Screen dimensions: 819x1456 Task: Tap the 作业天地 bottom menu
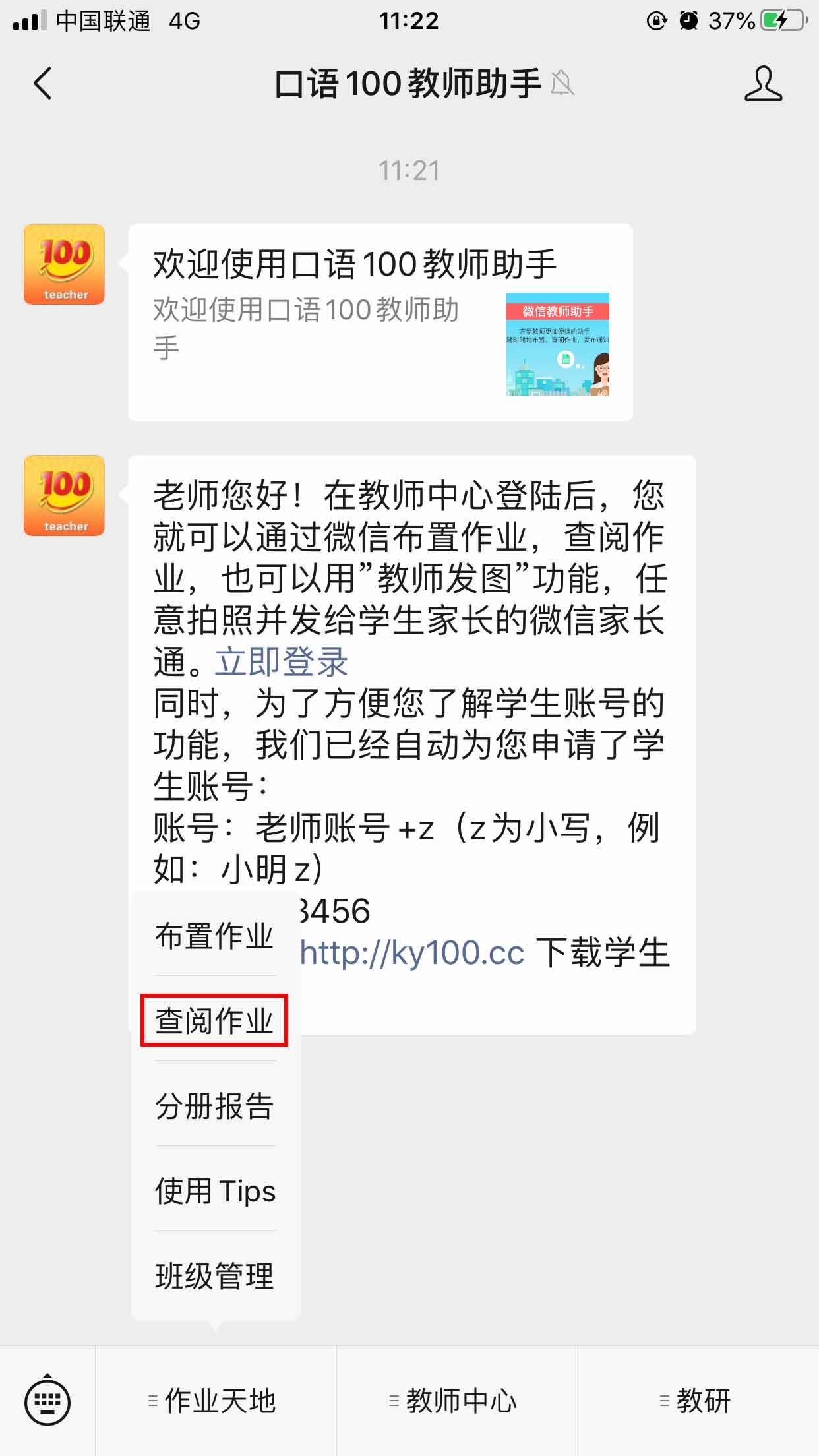(x=216, y=1401)
